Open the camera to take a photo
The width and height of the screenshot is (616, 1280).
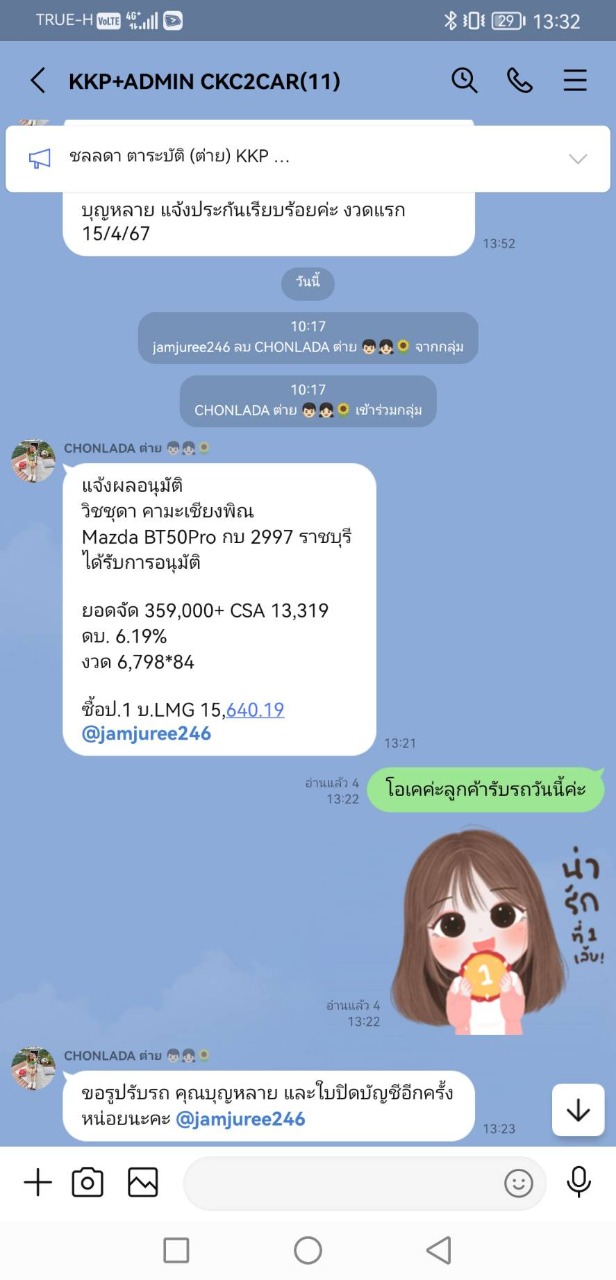click(x=88, y=1183)
